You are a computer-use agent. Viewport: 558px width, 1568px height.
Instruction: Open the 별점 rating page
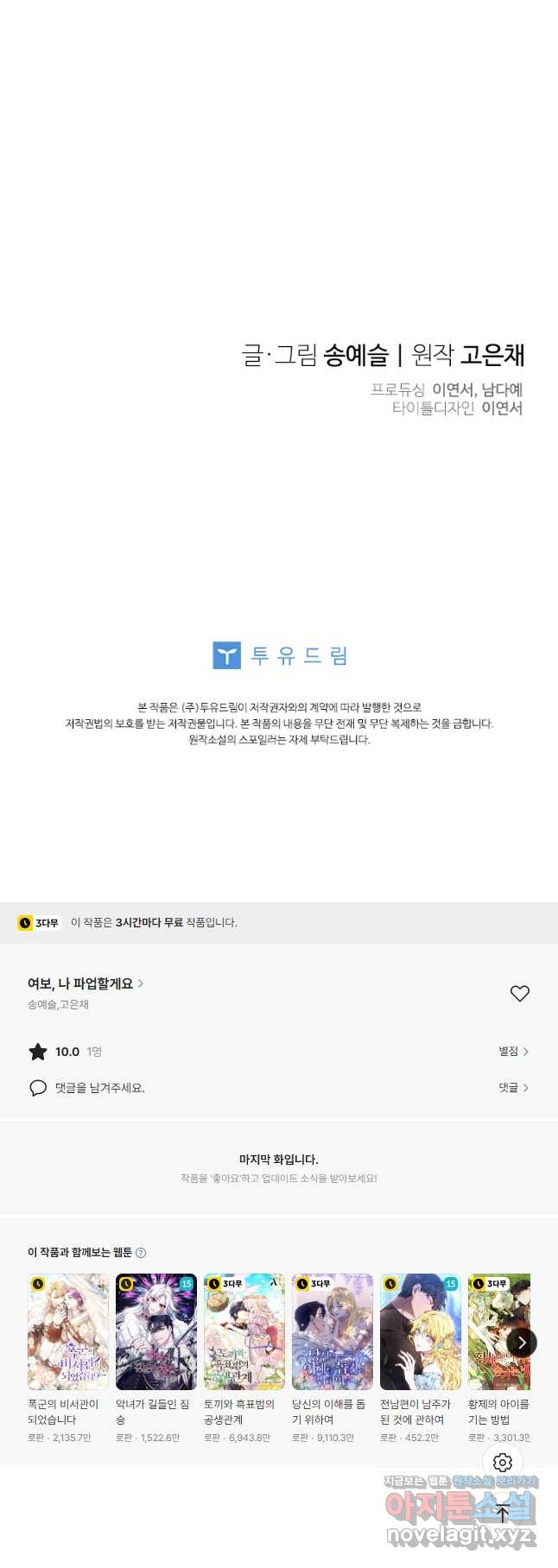(513, 1051)
